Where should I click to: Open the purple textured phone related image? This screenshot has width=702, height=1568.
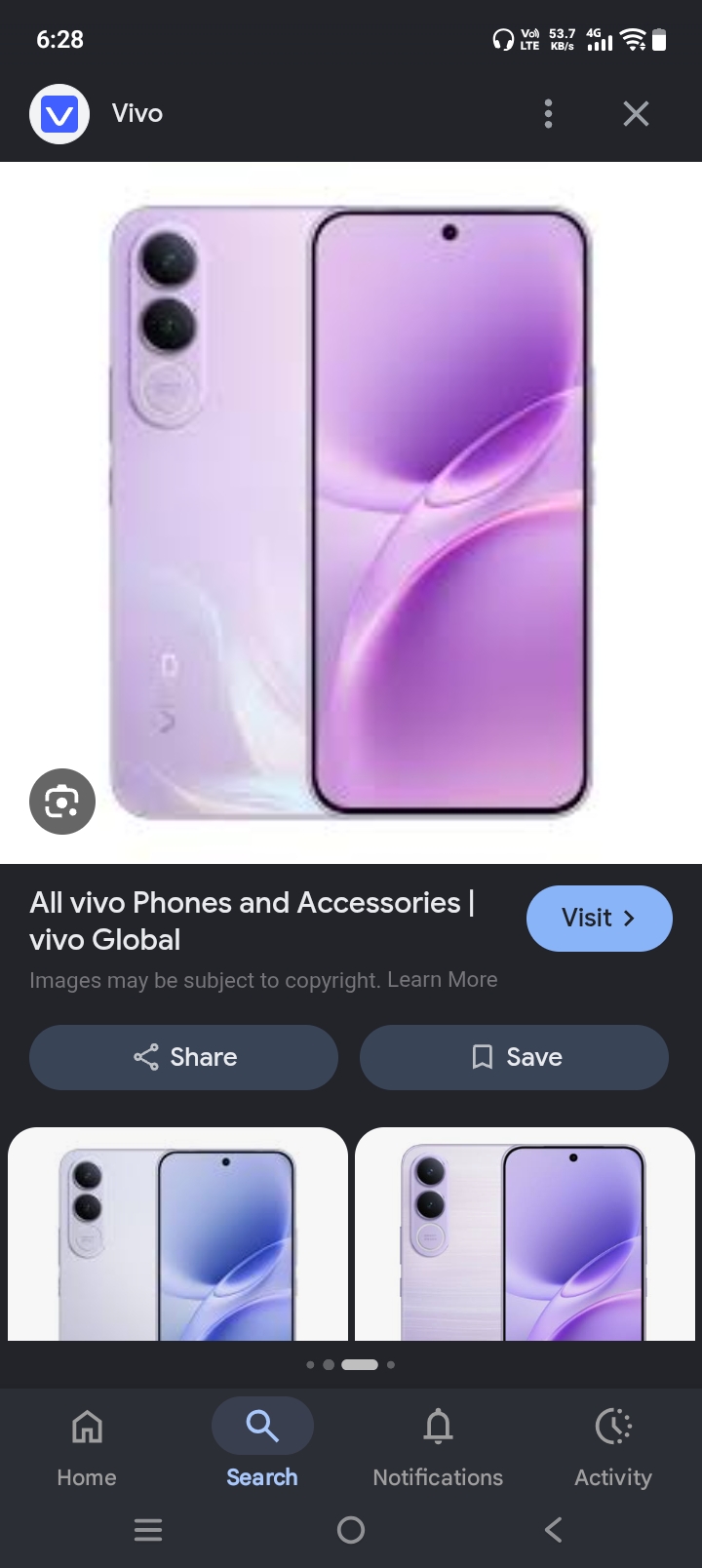click(x=525, y=1235)
